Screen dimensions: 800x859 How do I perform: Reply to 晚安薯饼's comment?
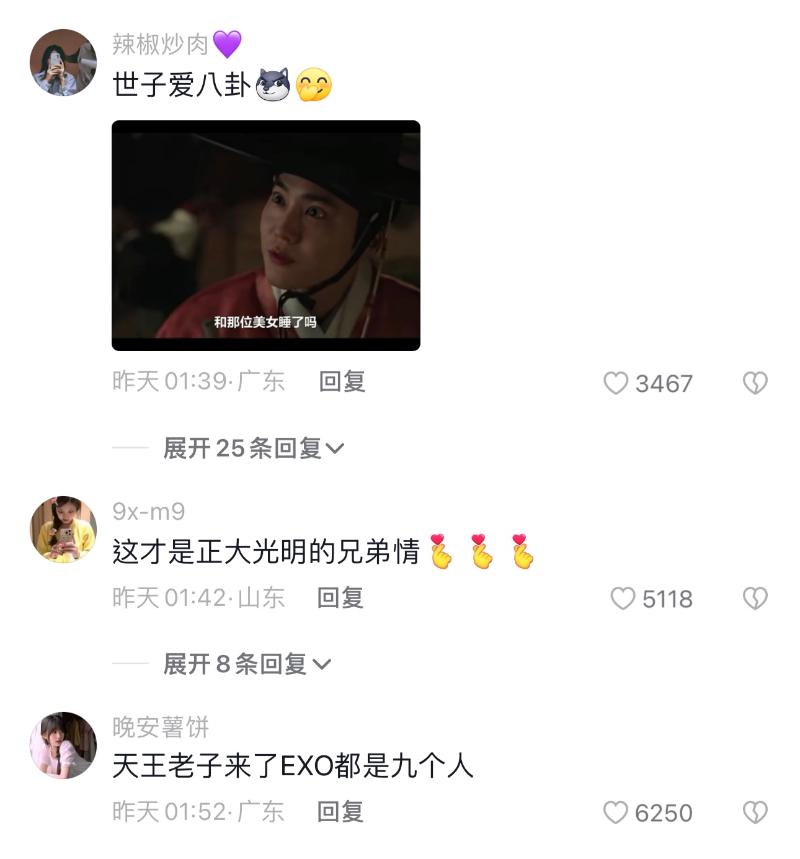(x=340, y=811)
